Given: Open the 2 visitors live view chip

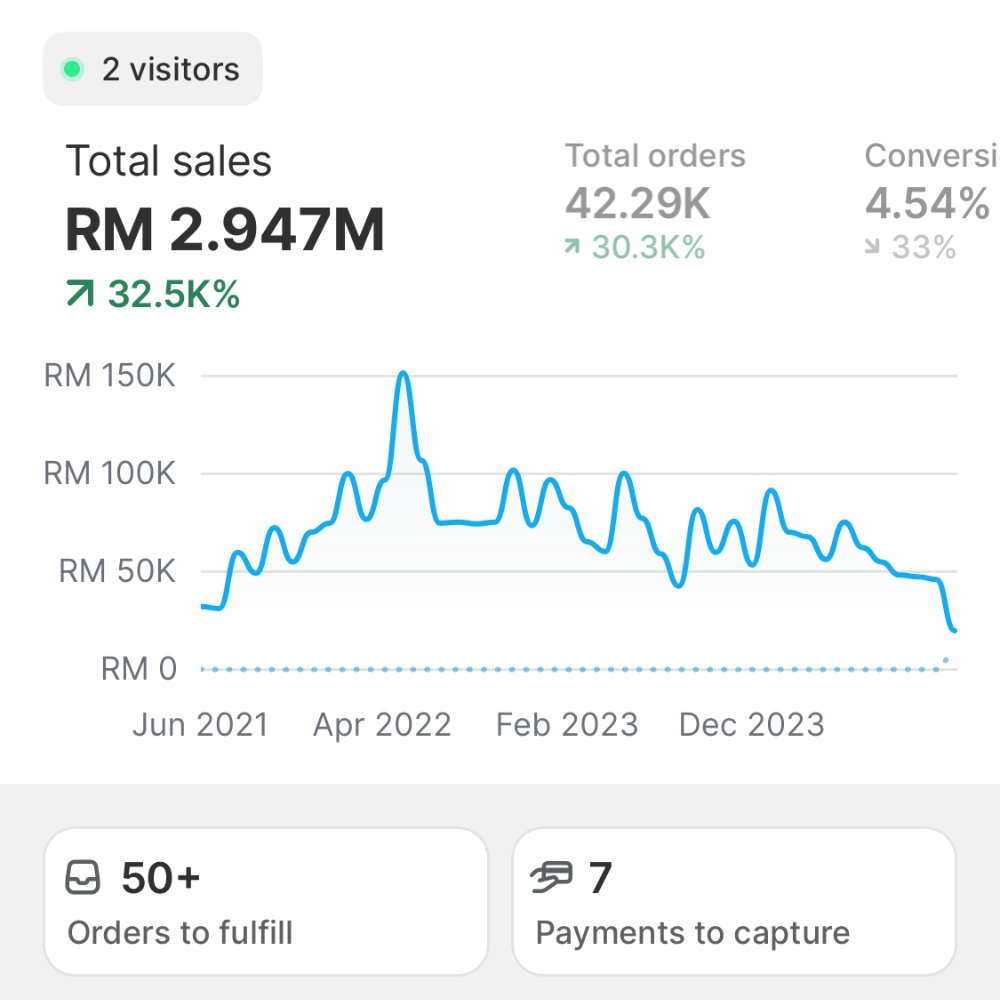Looking at the screenshot, I should tap(152, 70).
